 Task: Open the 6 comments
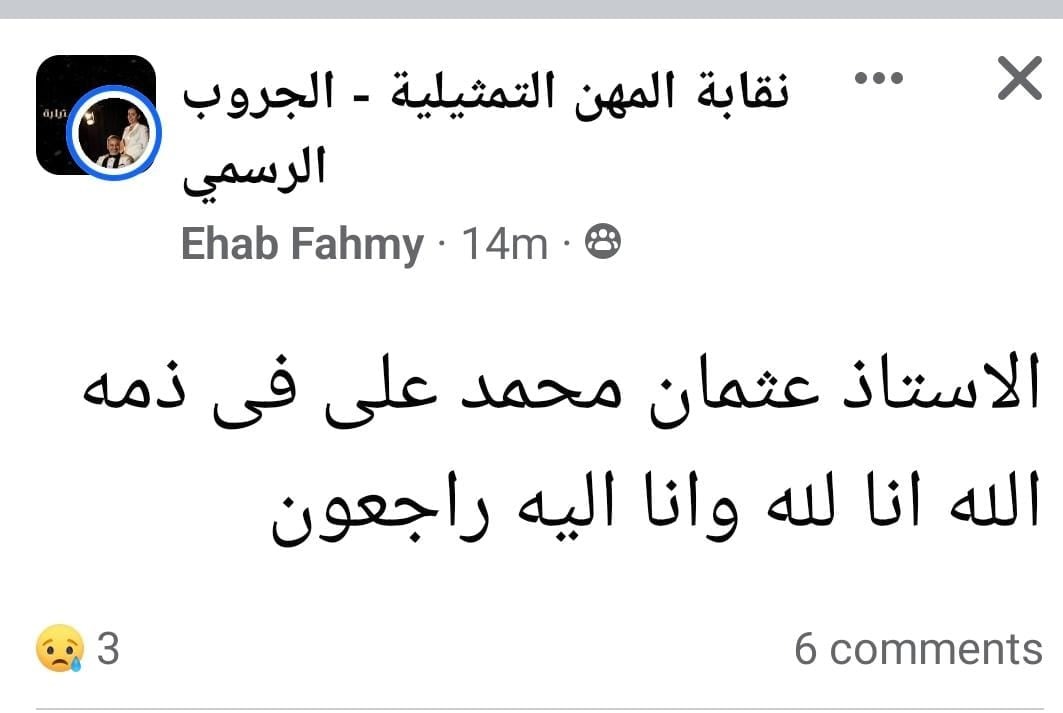917,649
